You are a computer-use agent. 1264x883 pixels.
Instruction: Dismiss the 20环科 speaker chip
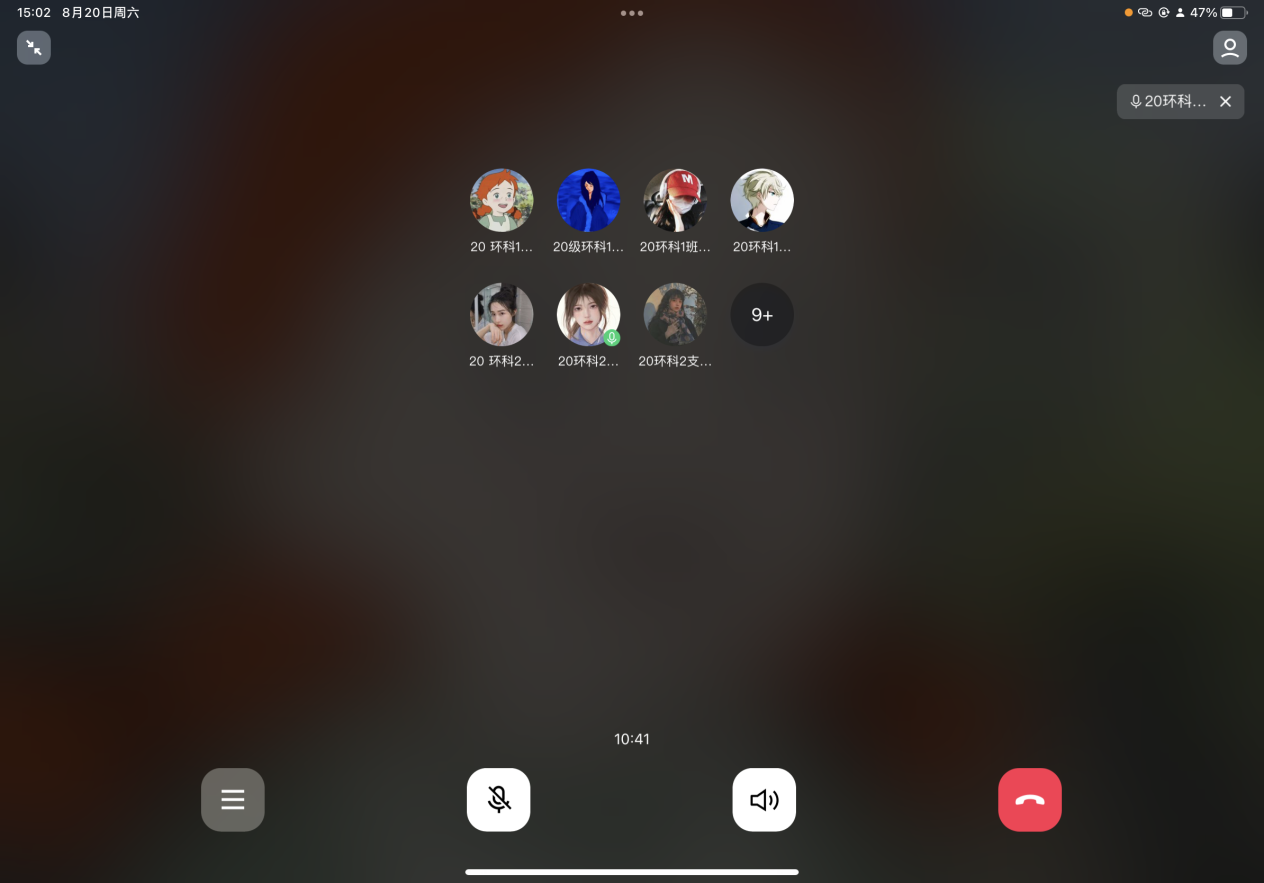click(x=1225, y=101)
